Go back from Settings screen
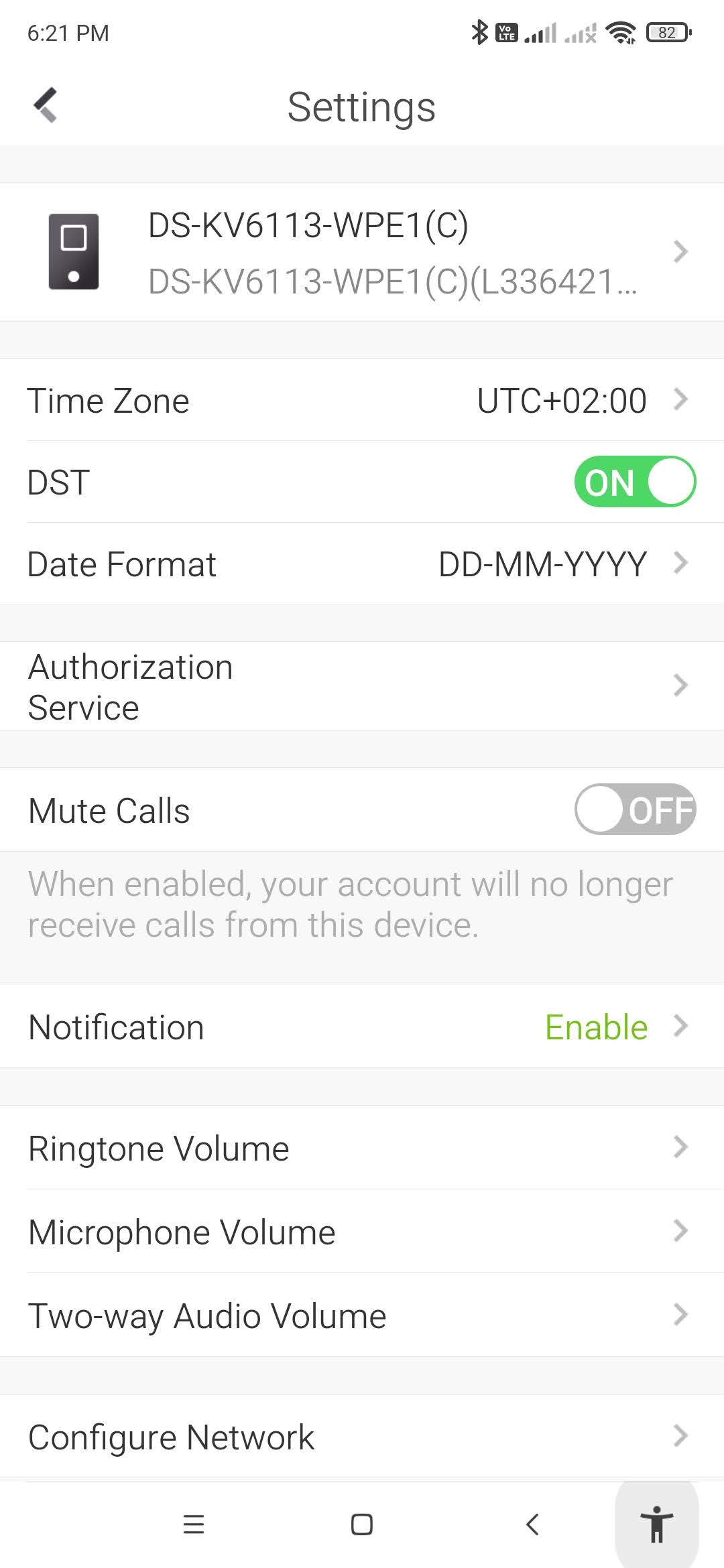Viewport: 724px width, 1568px height. [x=46, y=106]
